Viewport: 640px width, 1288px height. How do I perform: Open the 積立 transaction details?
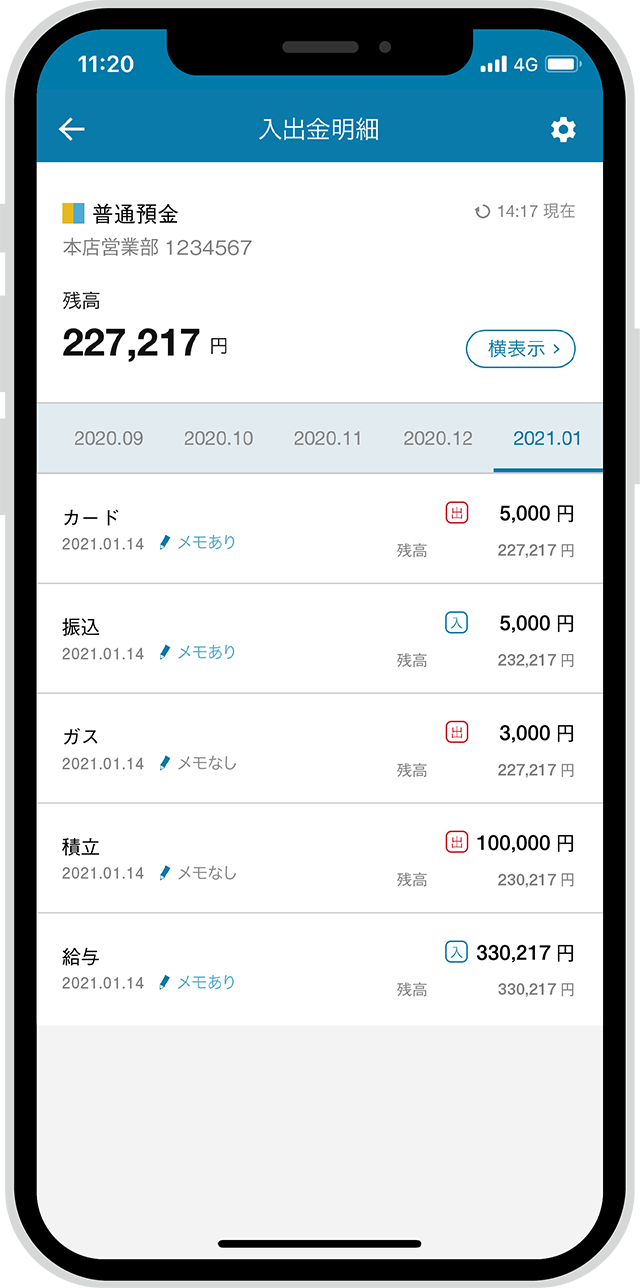pos(320,859)
